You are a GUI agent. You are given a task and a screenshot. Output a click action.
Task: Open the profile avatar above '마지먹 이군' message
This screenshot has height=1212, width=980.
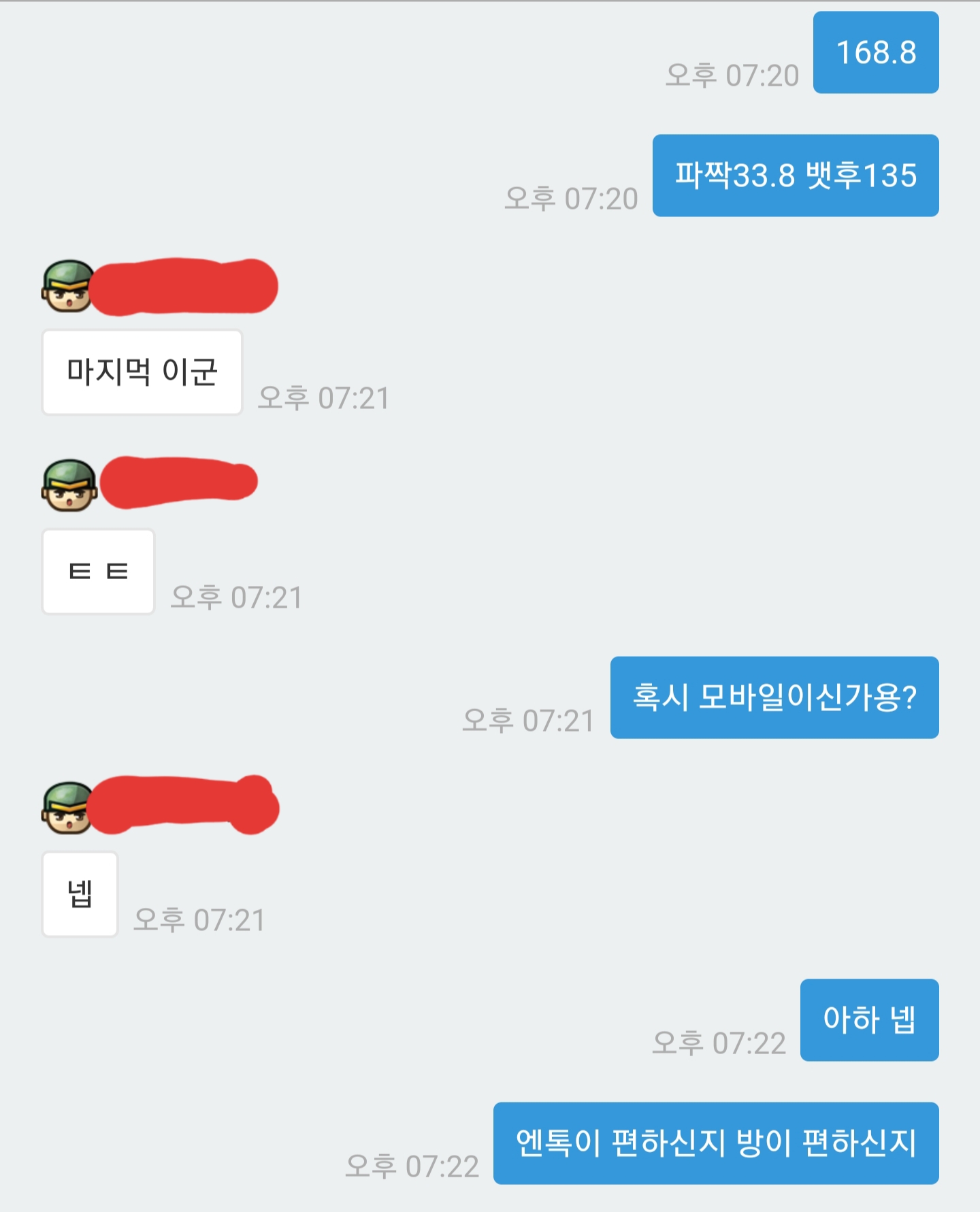coord(67,286)
